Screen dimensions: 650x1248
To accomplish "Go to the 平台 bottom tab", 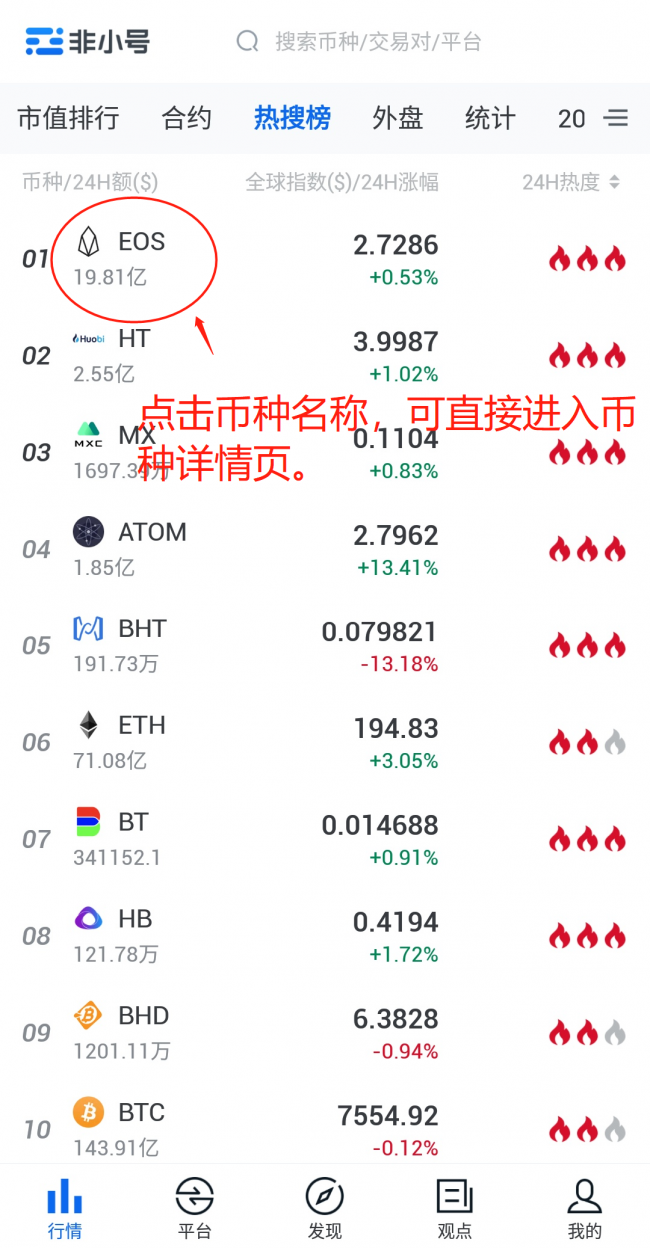I will pos(195,1208).
